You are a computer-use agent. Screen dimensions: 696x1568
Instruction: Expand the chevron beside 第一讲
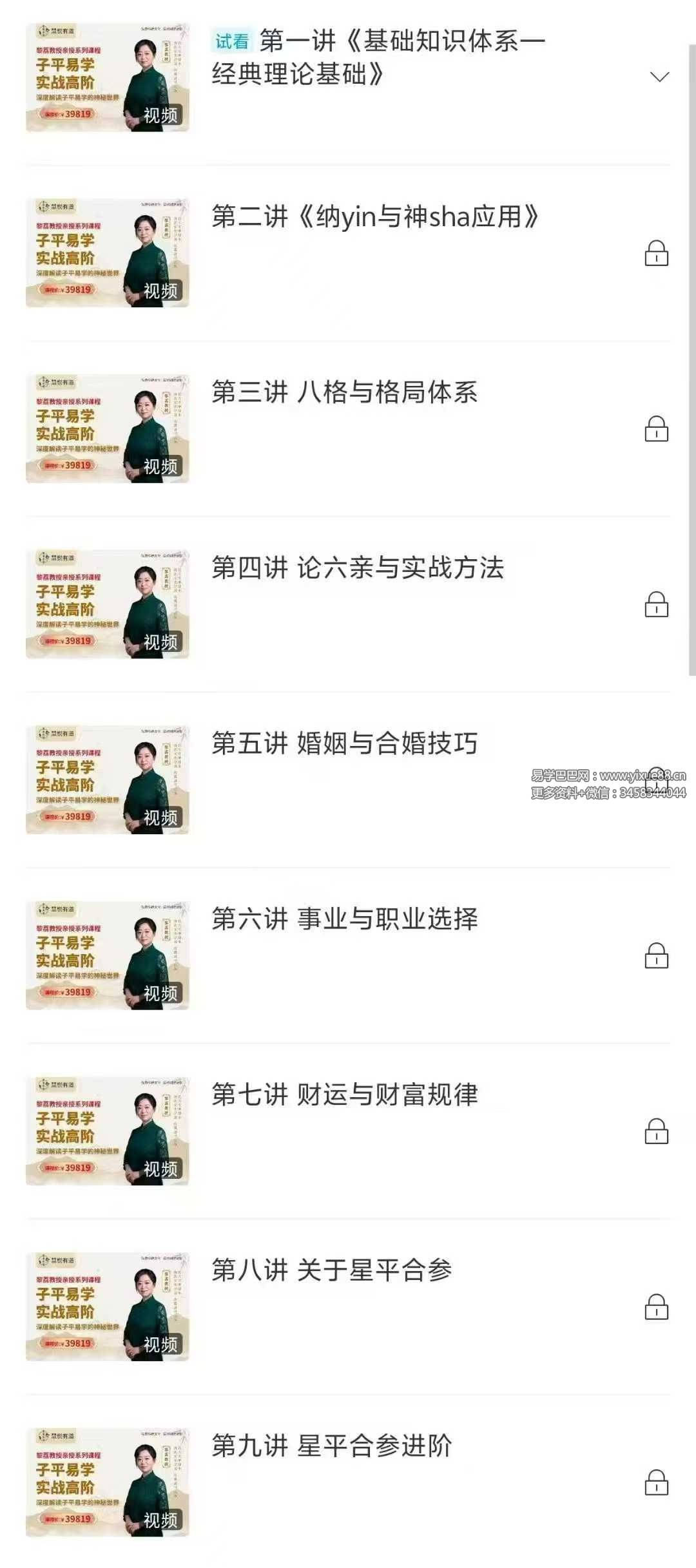(659, 77)
